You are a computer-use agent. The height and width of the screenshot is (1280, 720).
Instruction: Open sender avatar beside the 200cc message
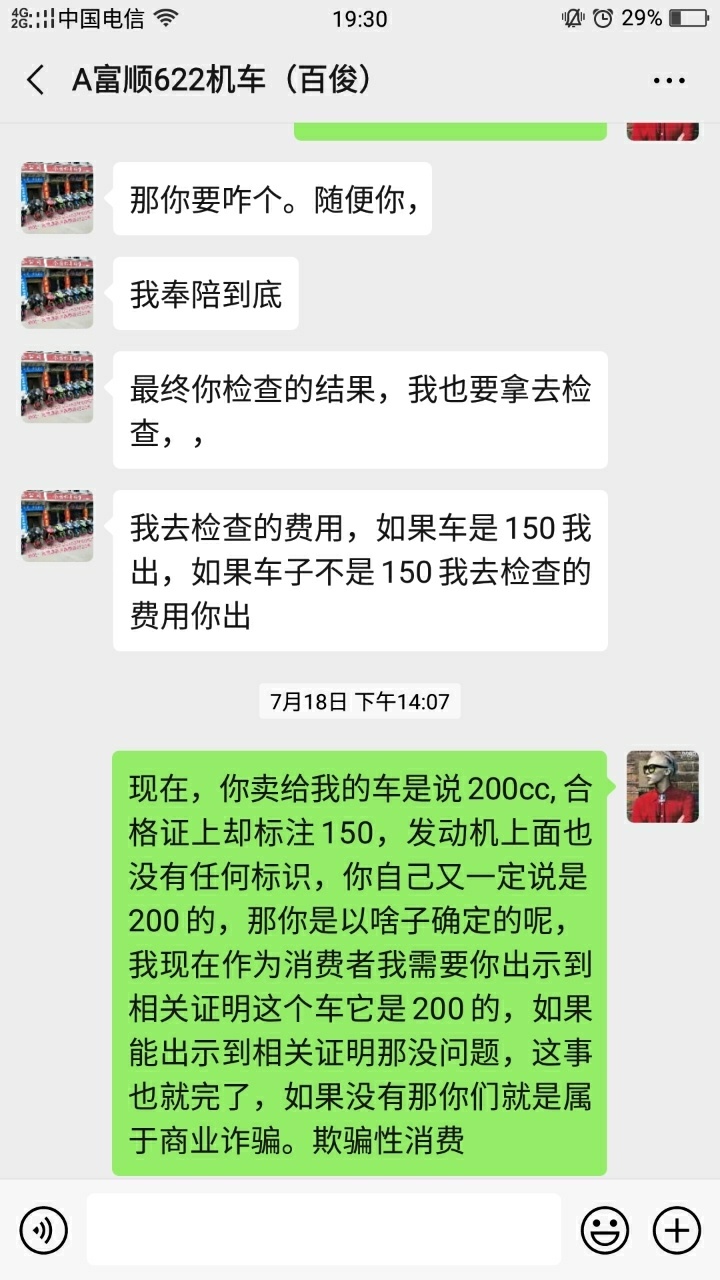[662, 787]
